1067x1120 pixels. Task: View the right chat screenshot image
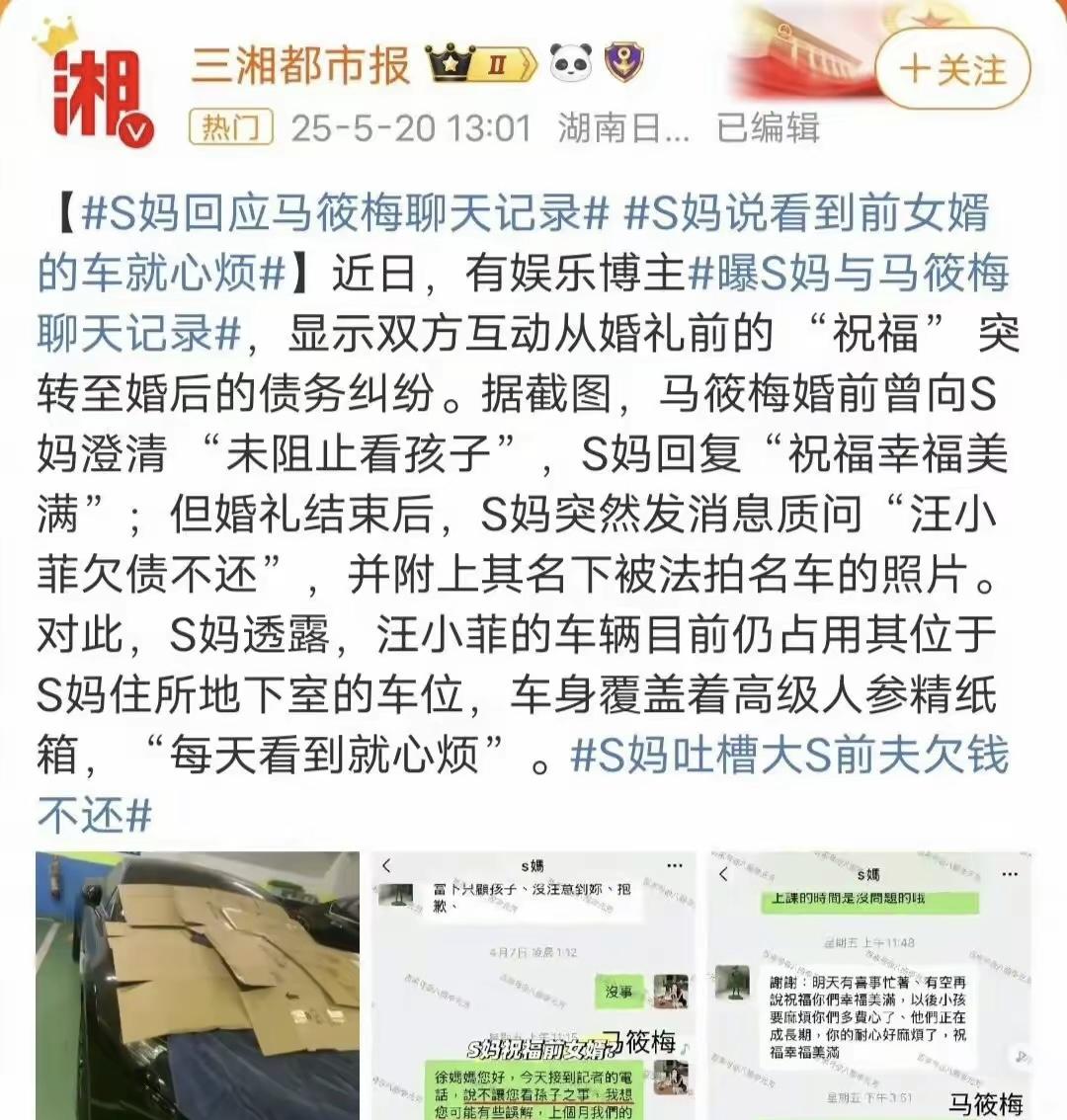click(x=868, y=985)
